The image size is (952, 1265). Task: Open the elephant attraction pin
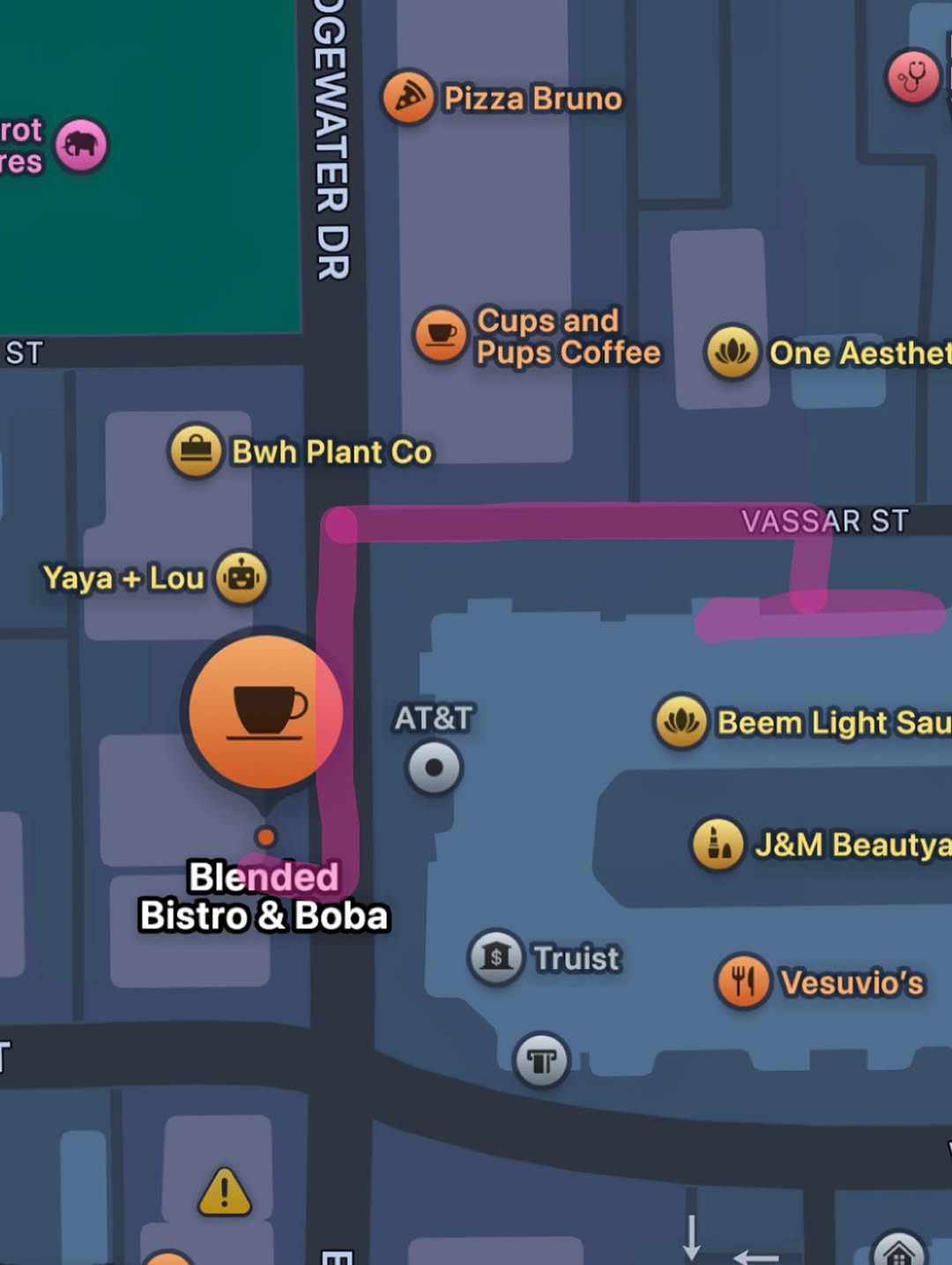81,145
